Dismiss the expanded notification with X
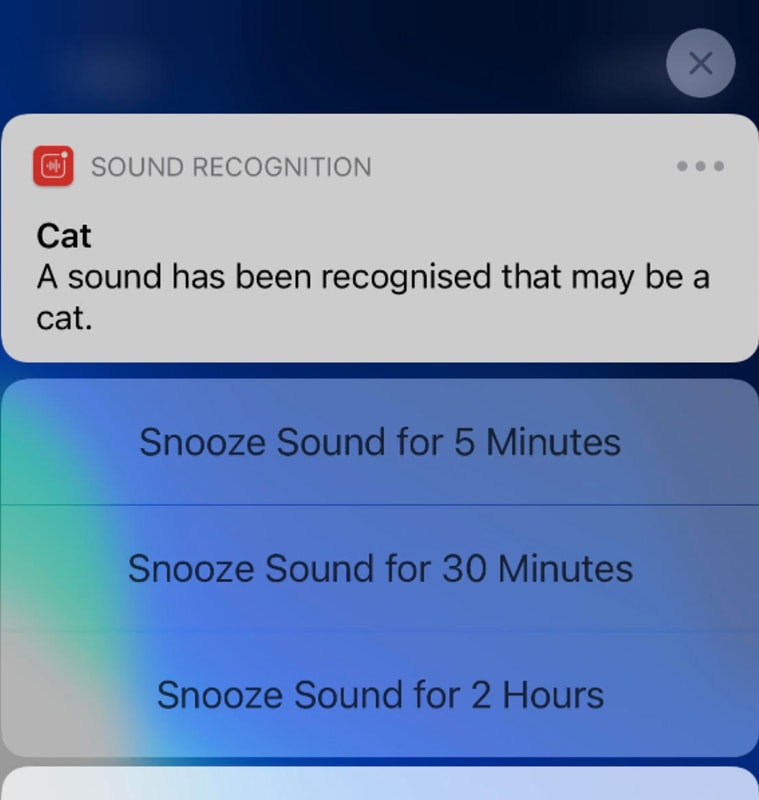This screenshot has width=759, height=800. (700, 63)
